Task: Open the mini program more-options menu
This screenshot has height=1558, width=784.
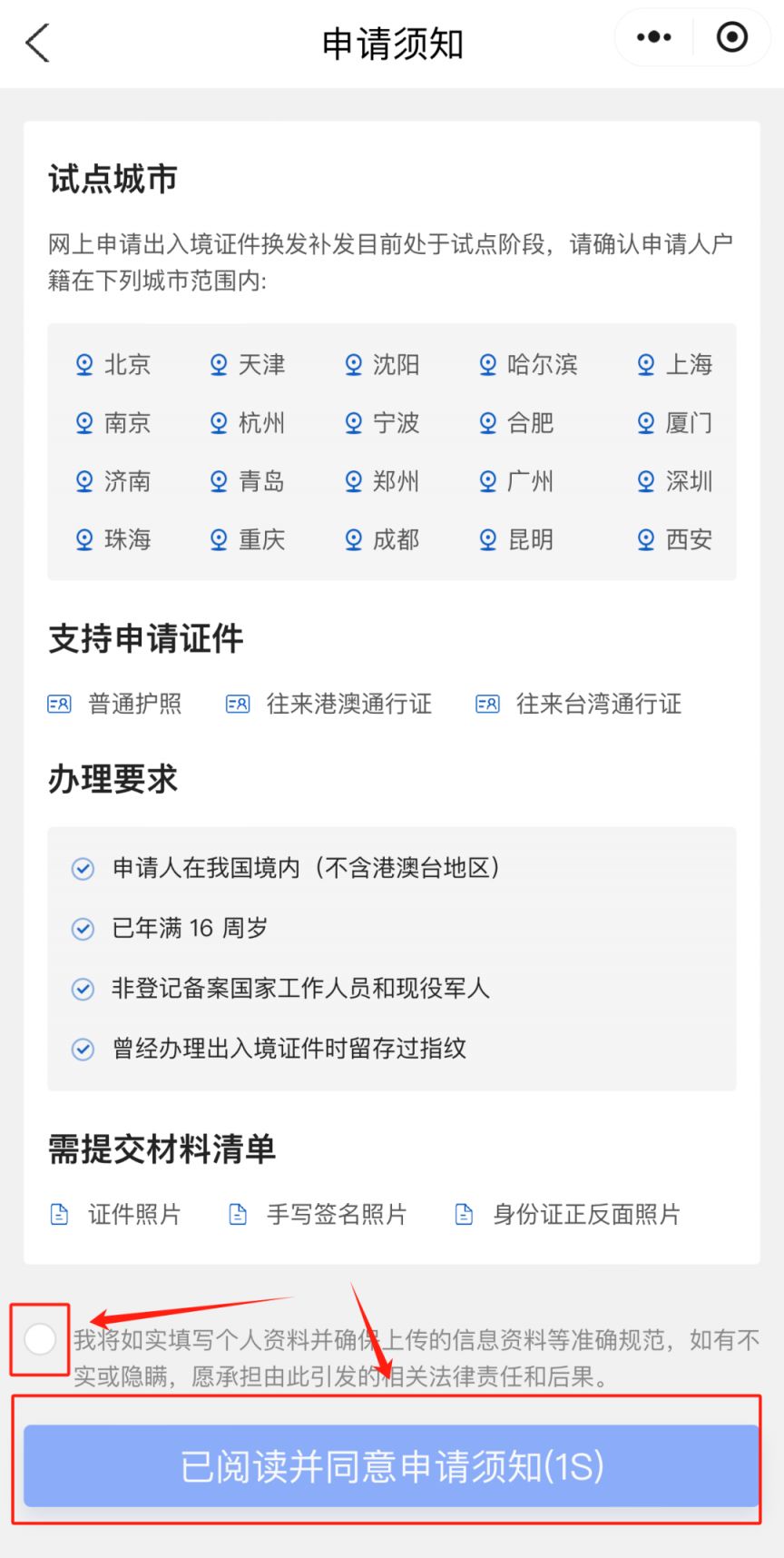Action: coord(653,38)
